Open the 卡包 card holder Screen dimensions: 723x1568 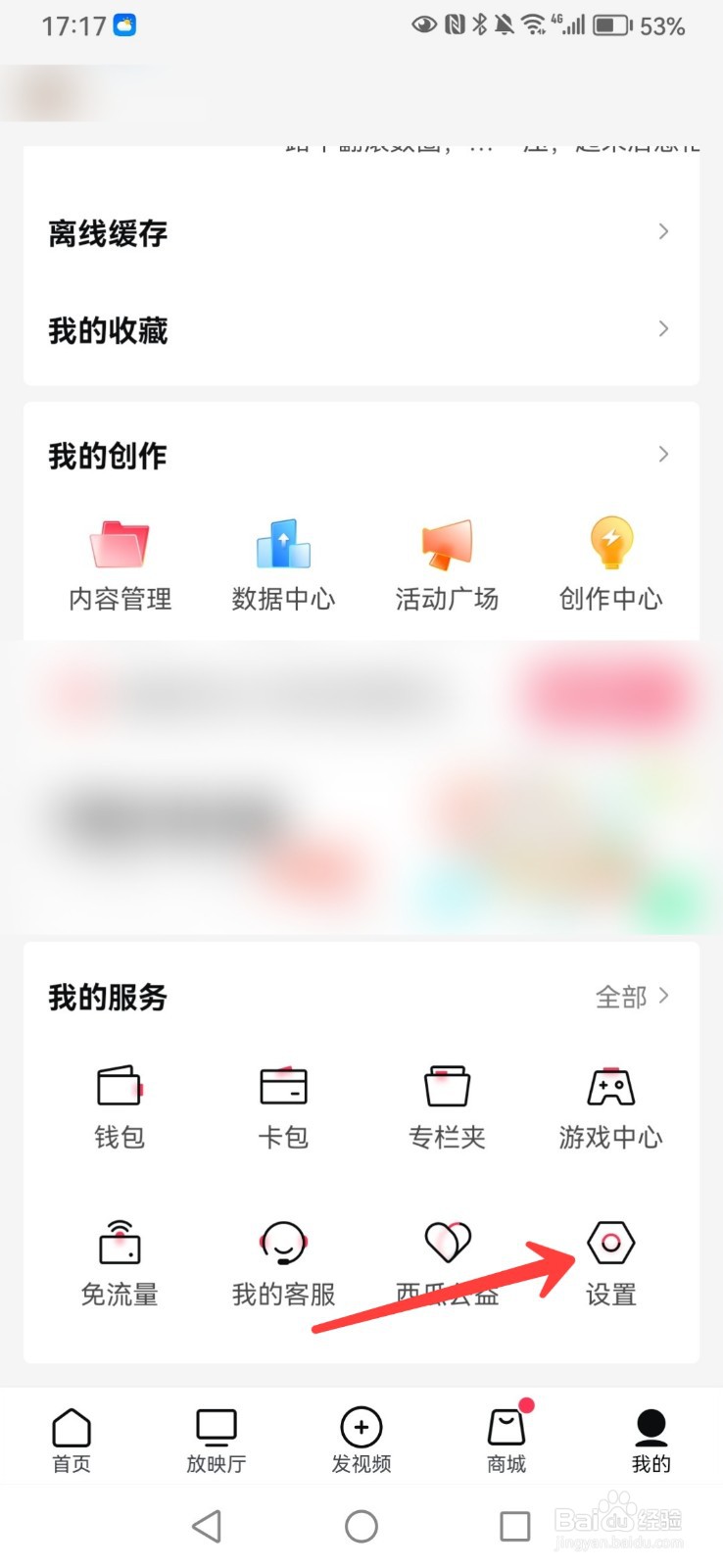click(282, 1102)
